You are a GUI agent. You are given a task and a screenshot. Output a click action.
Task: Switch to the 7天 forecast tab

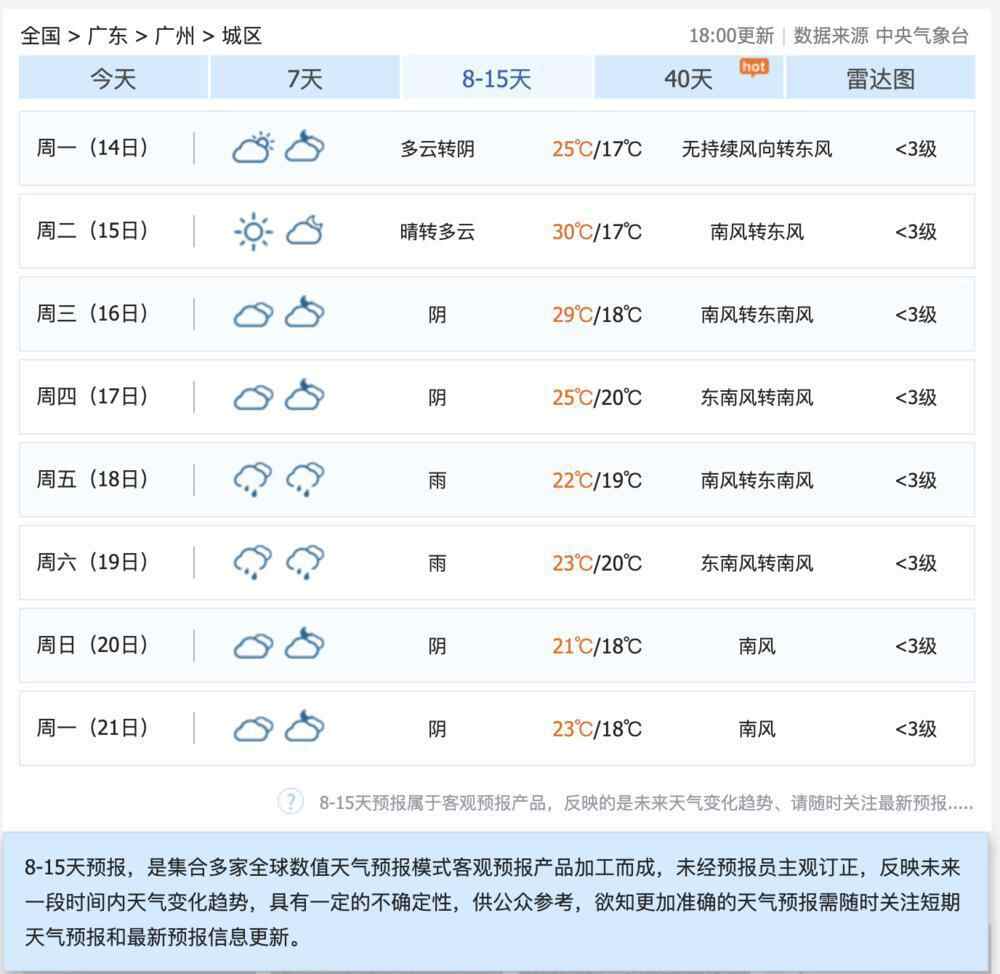[x=305, y=79]
